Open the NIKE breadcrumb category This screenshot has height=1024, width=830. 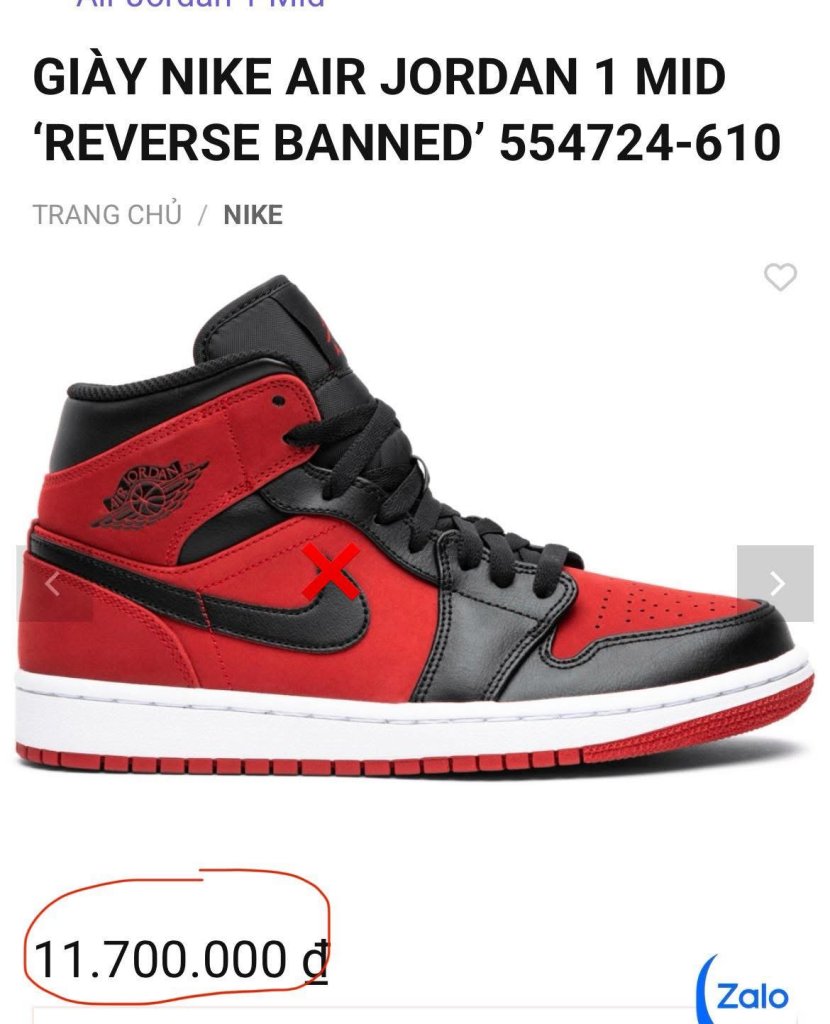coord(253,214)
